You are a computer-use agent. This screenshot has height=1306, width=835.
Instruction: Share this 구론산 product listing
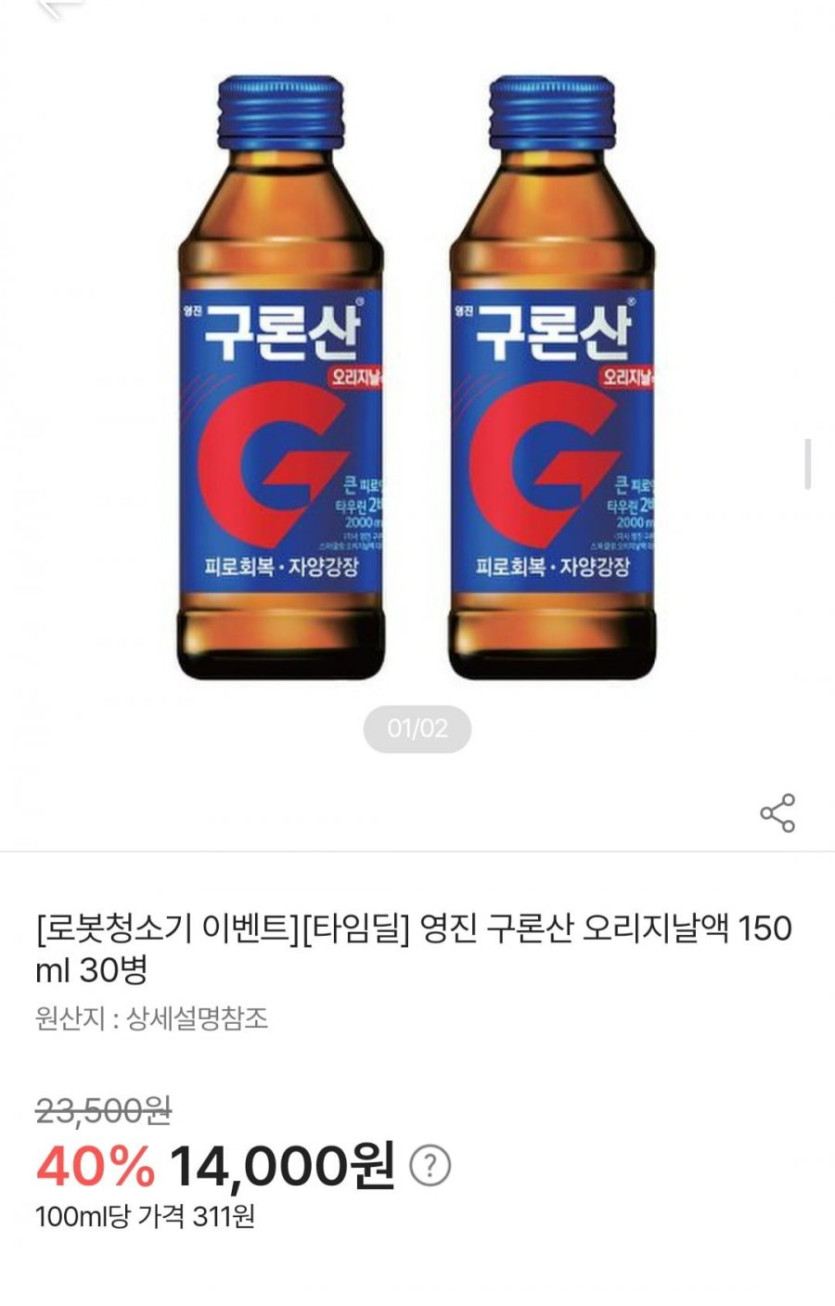tap(777, 813)
